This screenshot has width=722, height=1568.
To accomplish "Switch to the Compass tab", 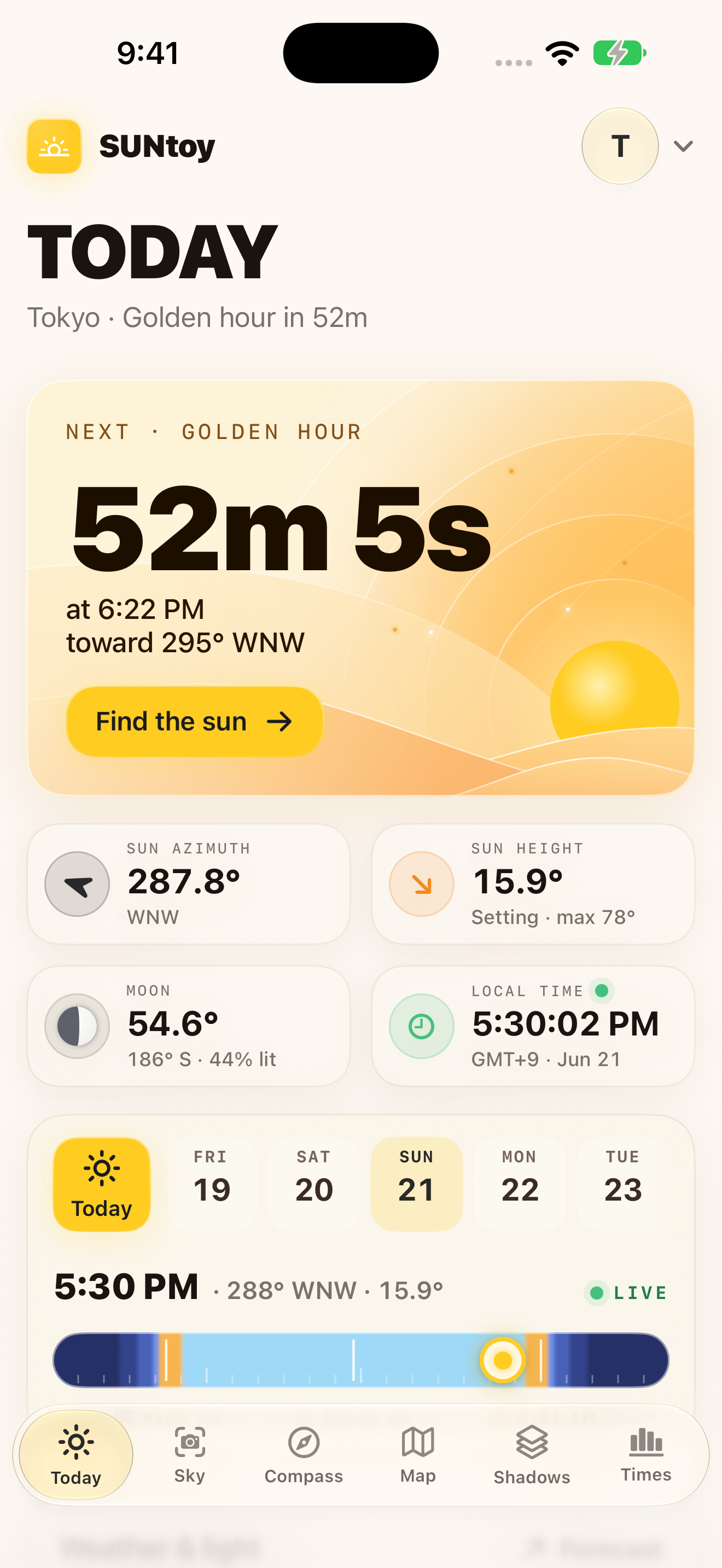I will tap(304, 1455).
